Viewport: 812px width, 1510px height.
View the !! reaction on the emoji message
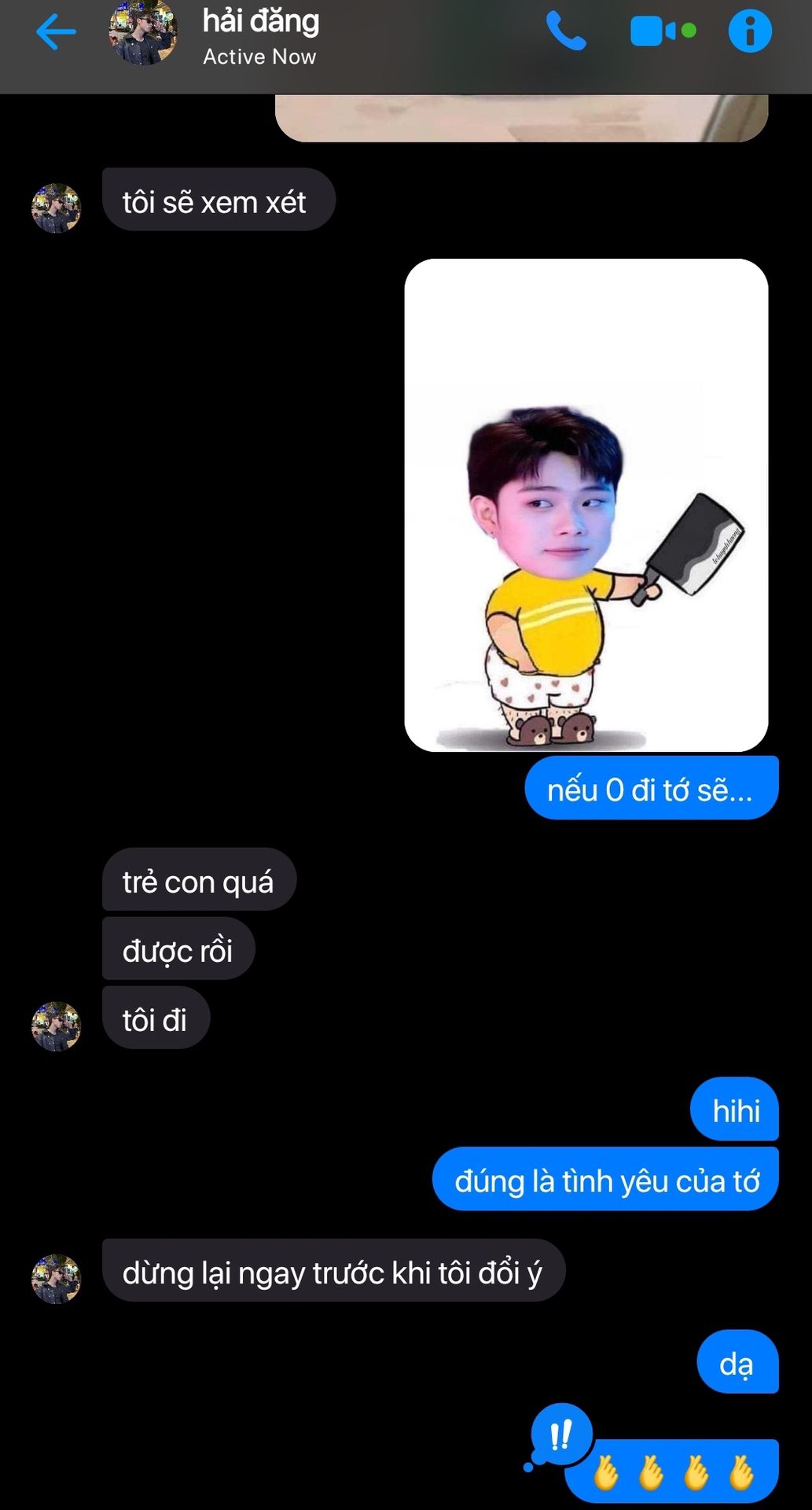(x=561, y=1435)
